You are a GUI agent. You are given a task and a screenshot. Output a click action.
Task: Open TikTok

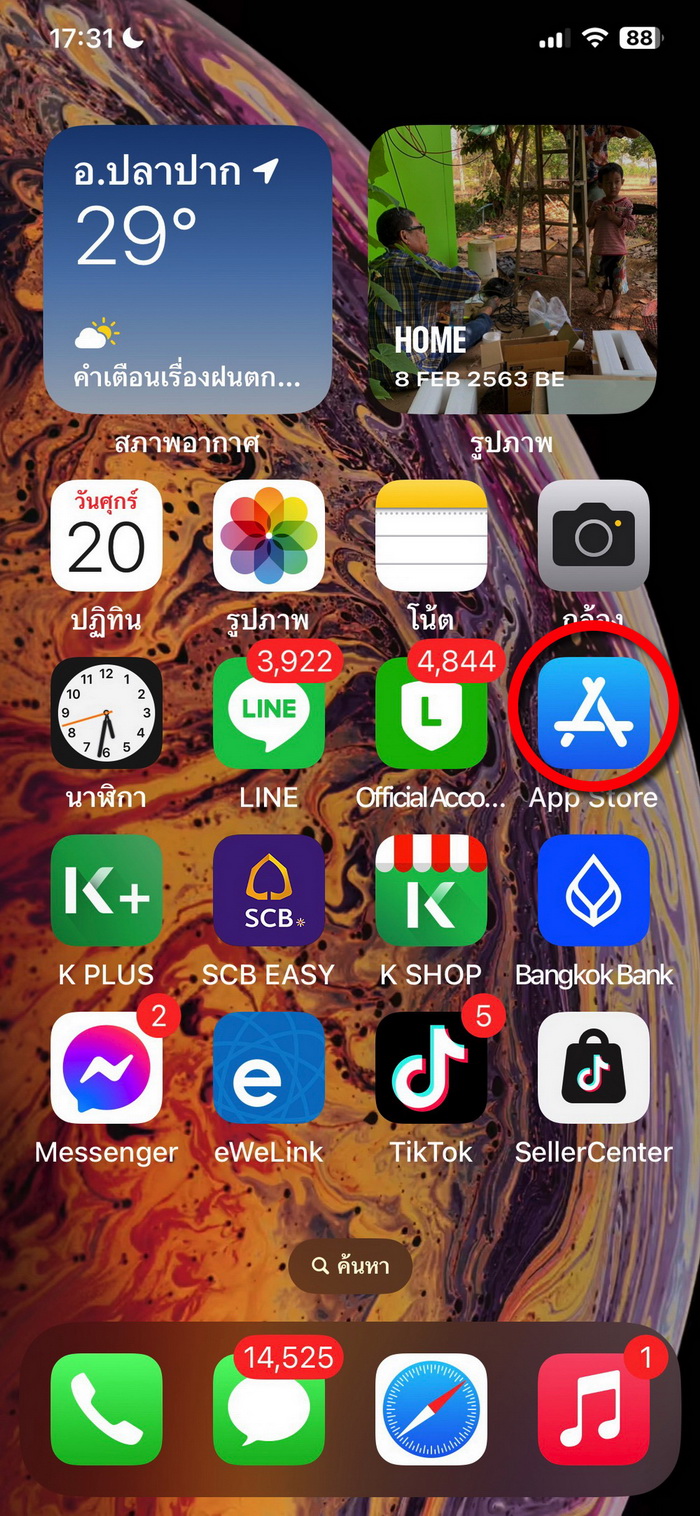pos(431,1067)
